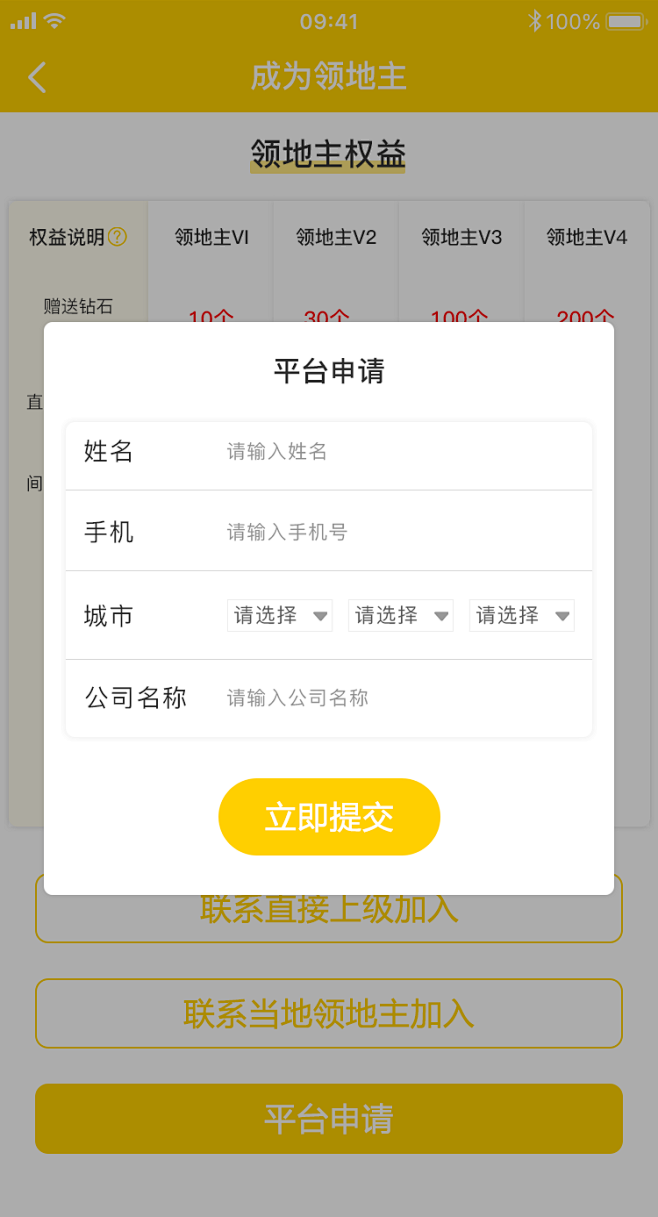658x1217 pixels.
Task: Enter phone number in 手机 field
Action: [x=400, y=532]
